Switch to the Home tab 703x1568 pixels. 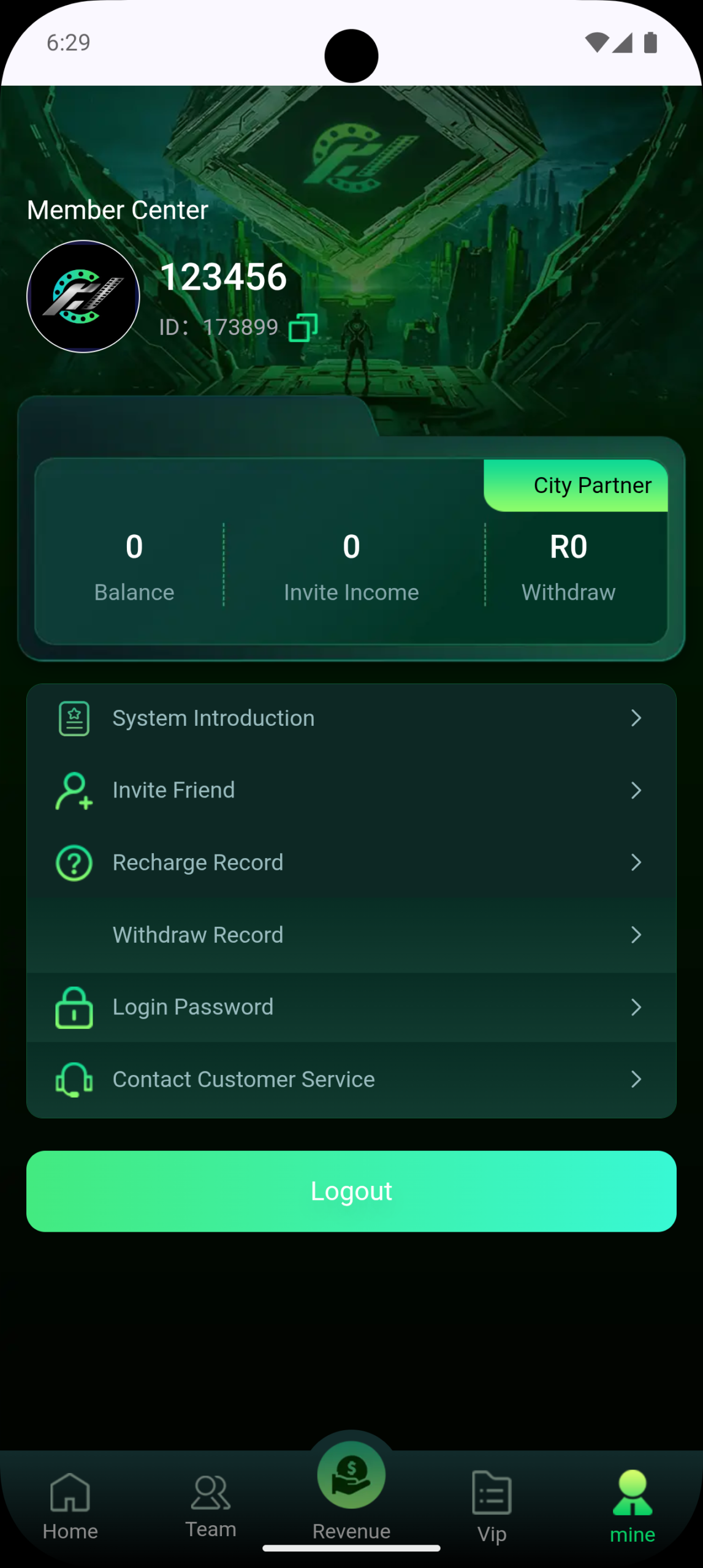click(70, 1506)
